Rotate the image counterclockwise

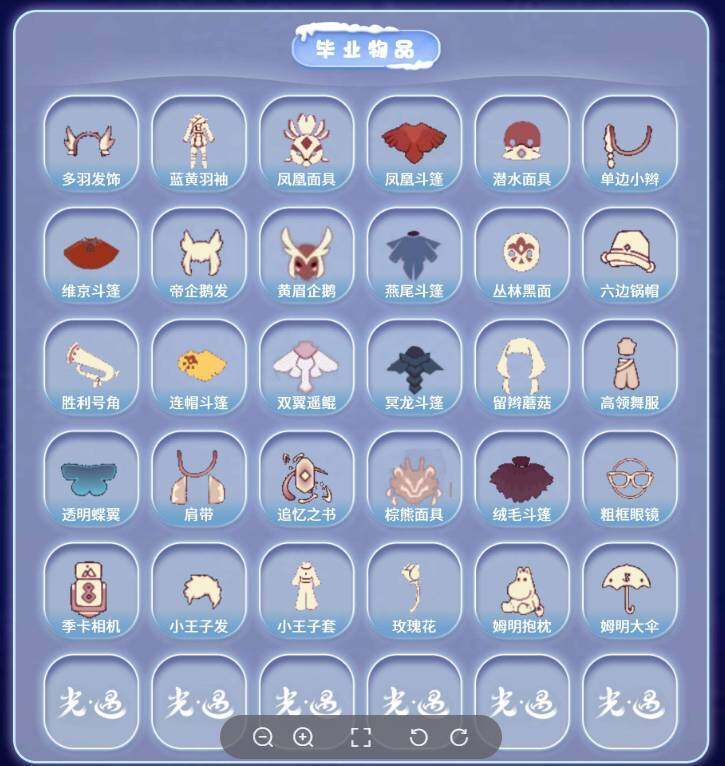419,737
